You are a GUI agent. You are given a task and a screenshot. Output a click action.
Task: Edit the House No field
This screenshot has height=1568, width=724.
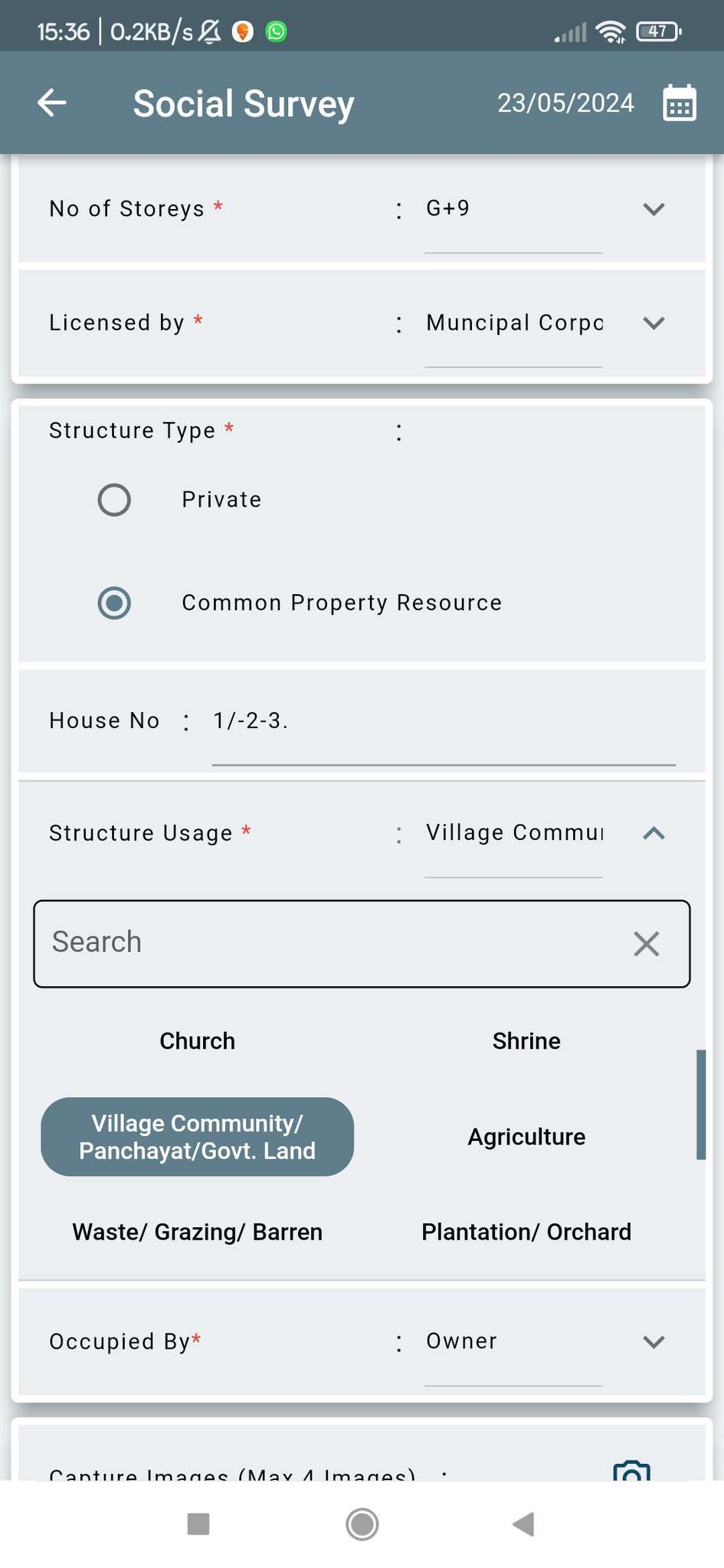(x=444, y=722)
